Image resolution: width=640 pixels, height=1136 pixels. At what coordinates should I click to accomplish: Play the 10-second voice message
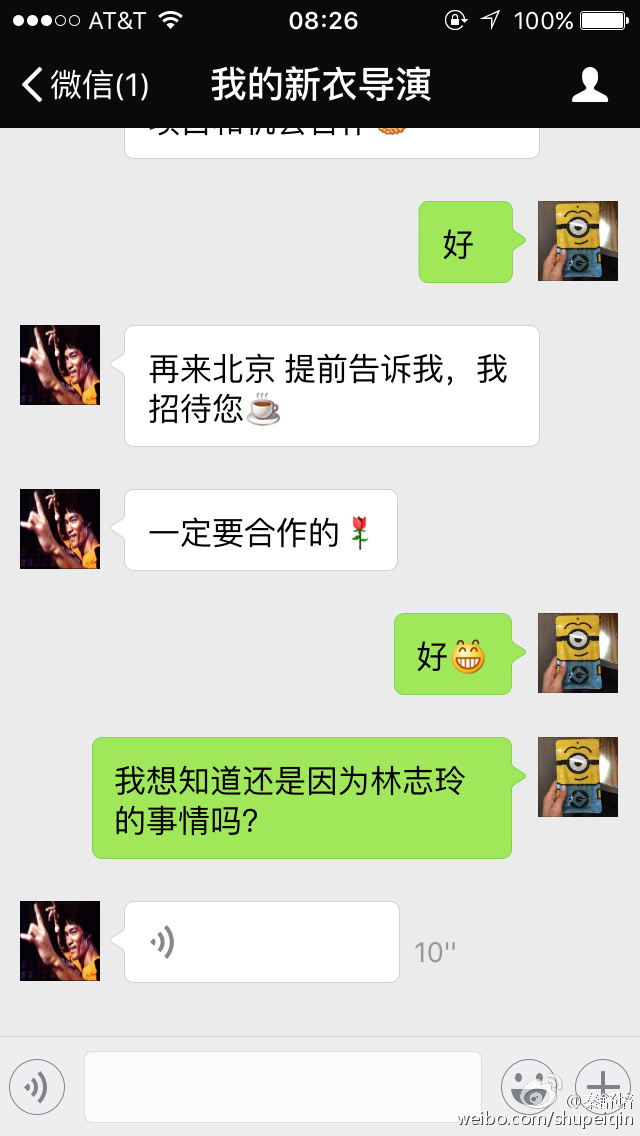pyautogui.click(x=261, y=942)
